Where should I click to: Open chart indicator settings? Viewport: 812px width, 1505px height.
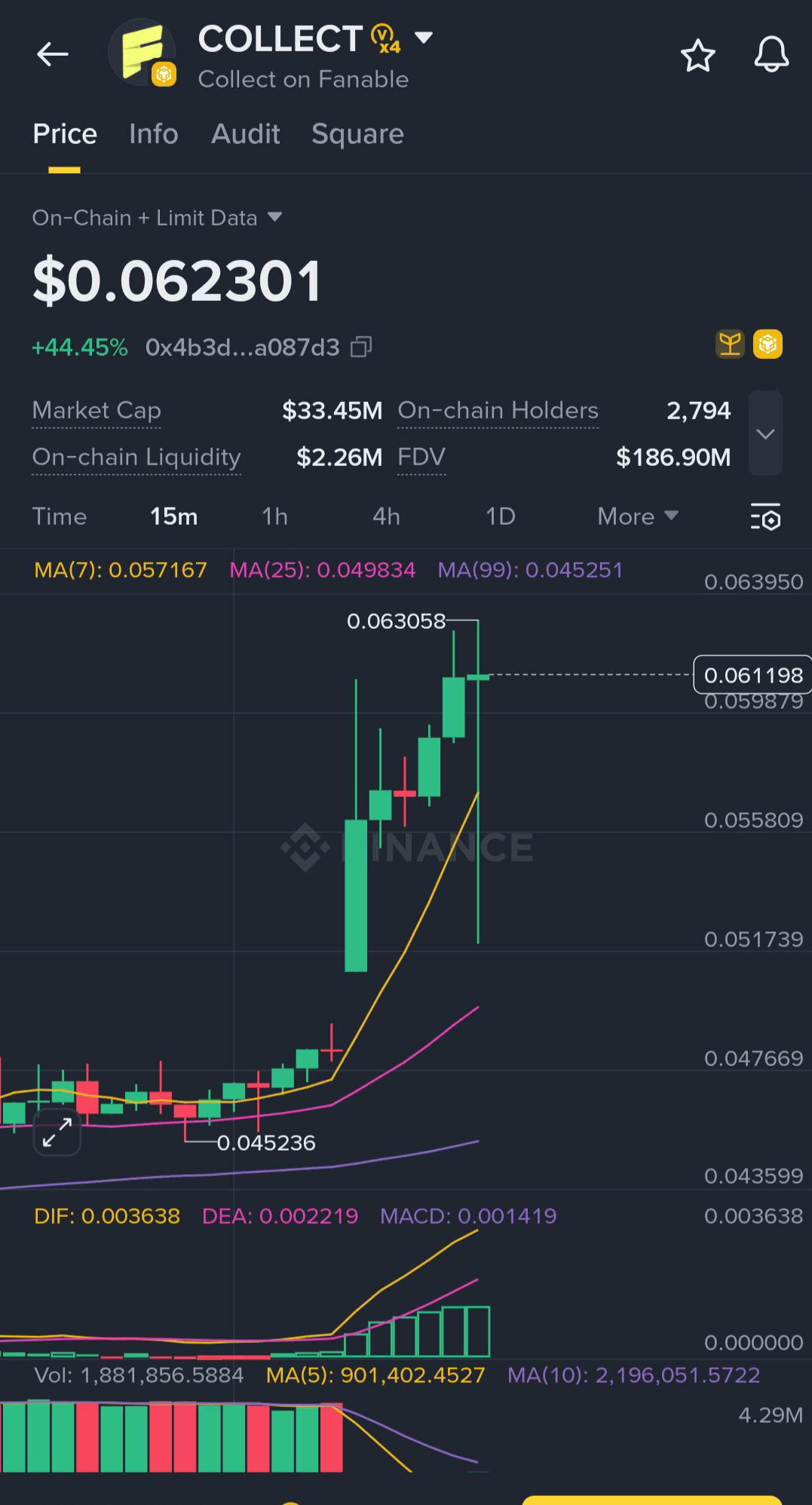(x=765, y=517)
